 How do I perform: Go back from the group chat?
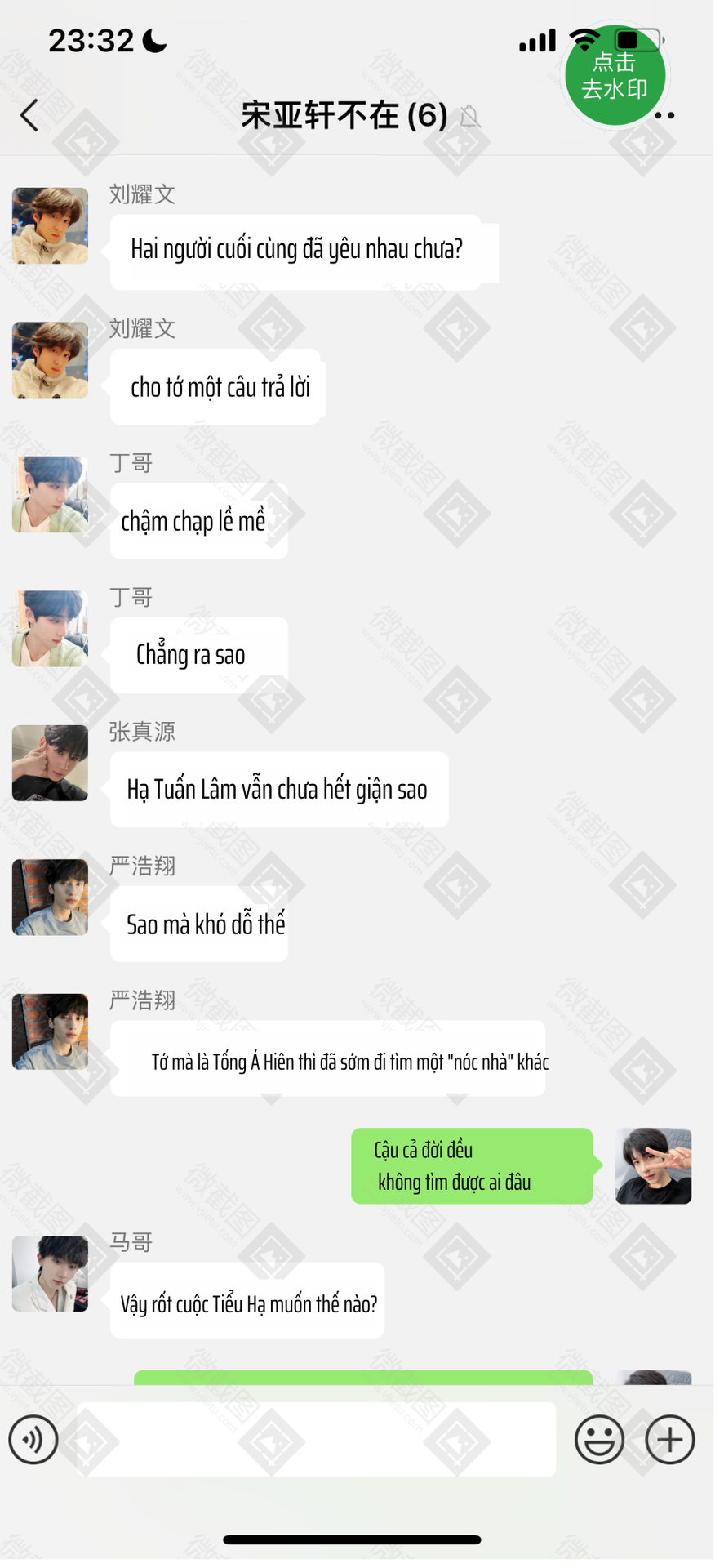[30, 116]
